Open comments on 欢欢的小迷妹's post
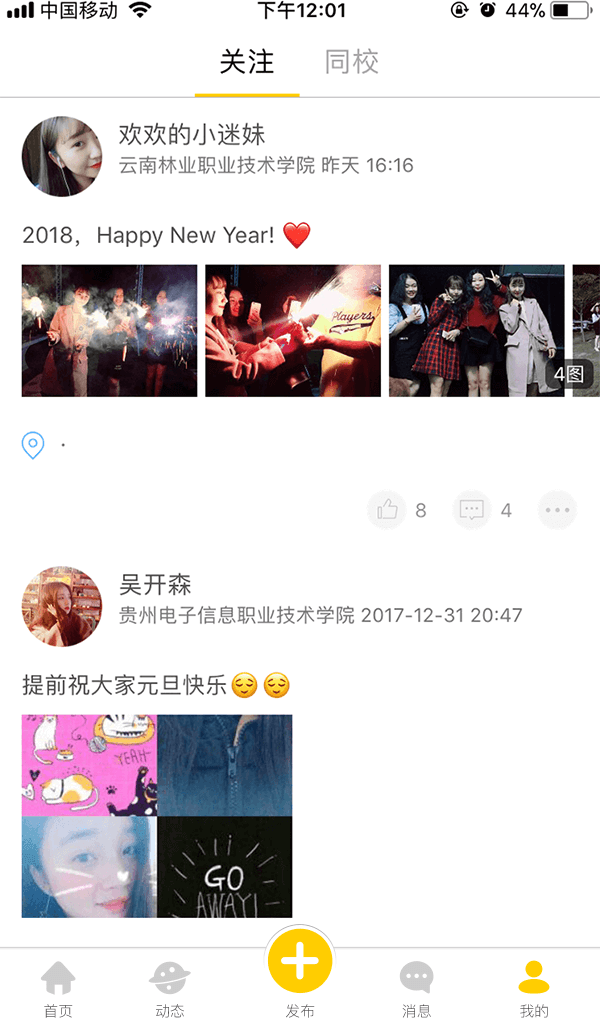The image size is (600, 1024). click(472, 510)
